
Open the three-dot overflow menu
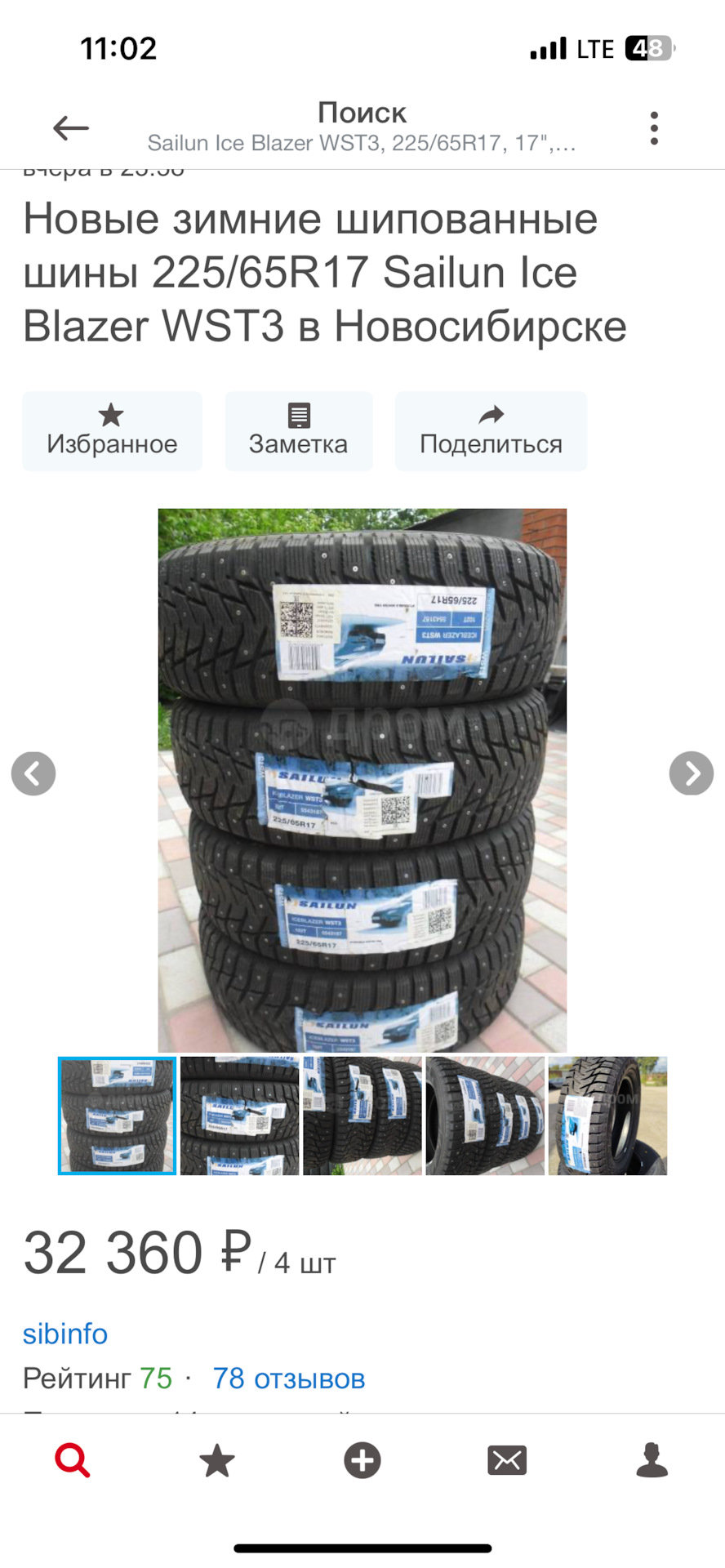click(x=654, y=128)
